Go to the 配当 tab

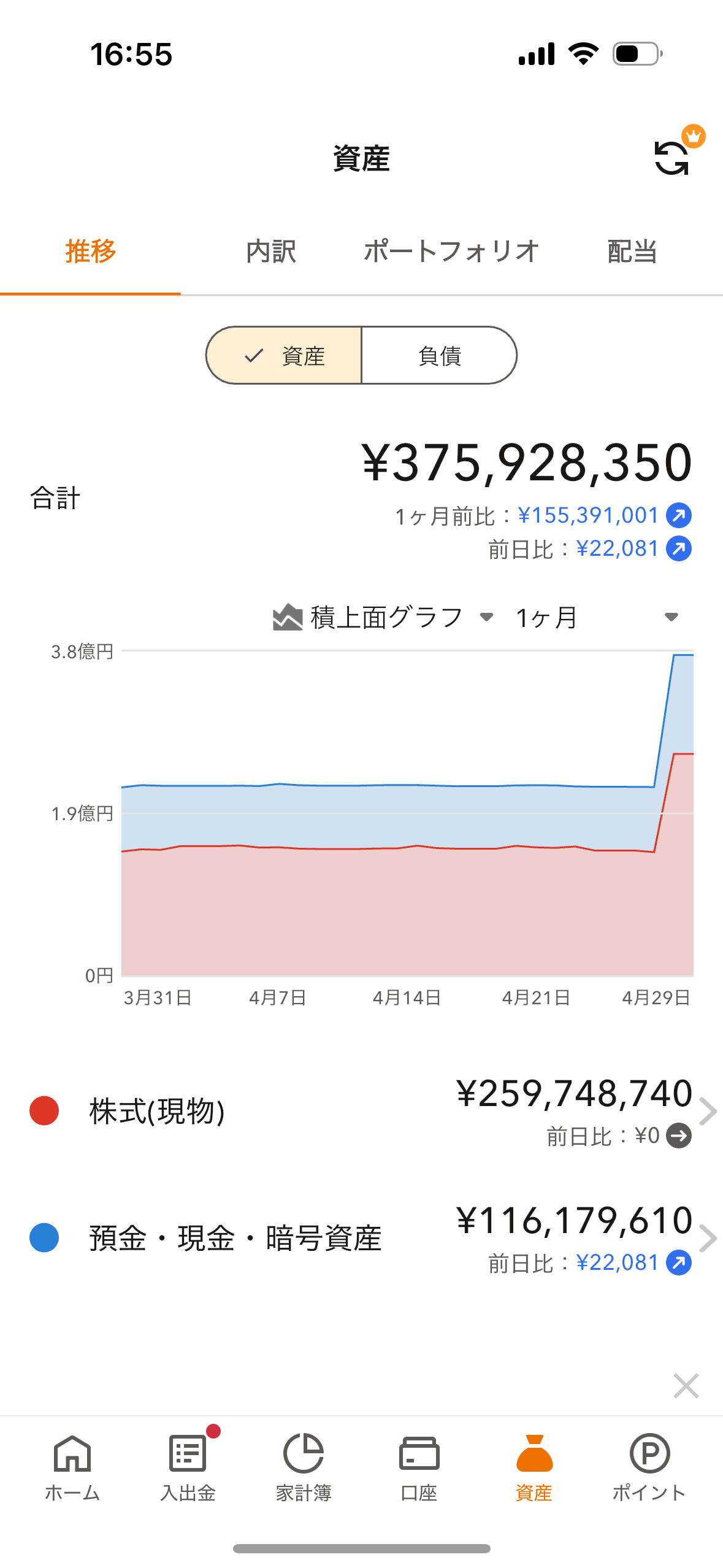[x=632, y=252]
